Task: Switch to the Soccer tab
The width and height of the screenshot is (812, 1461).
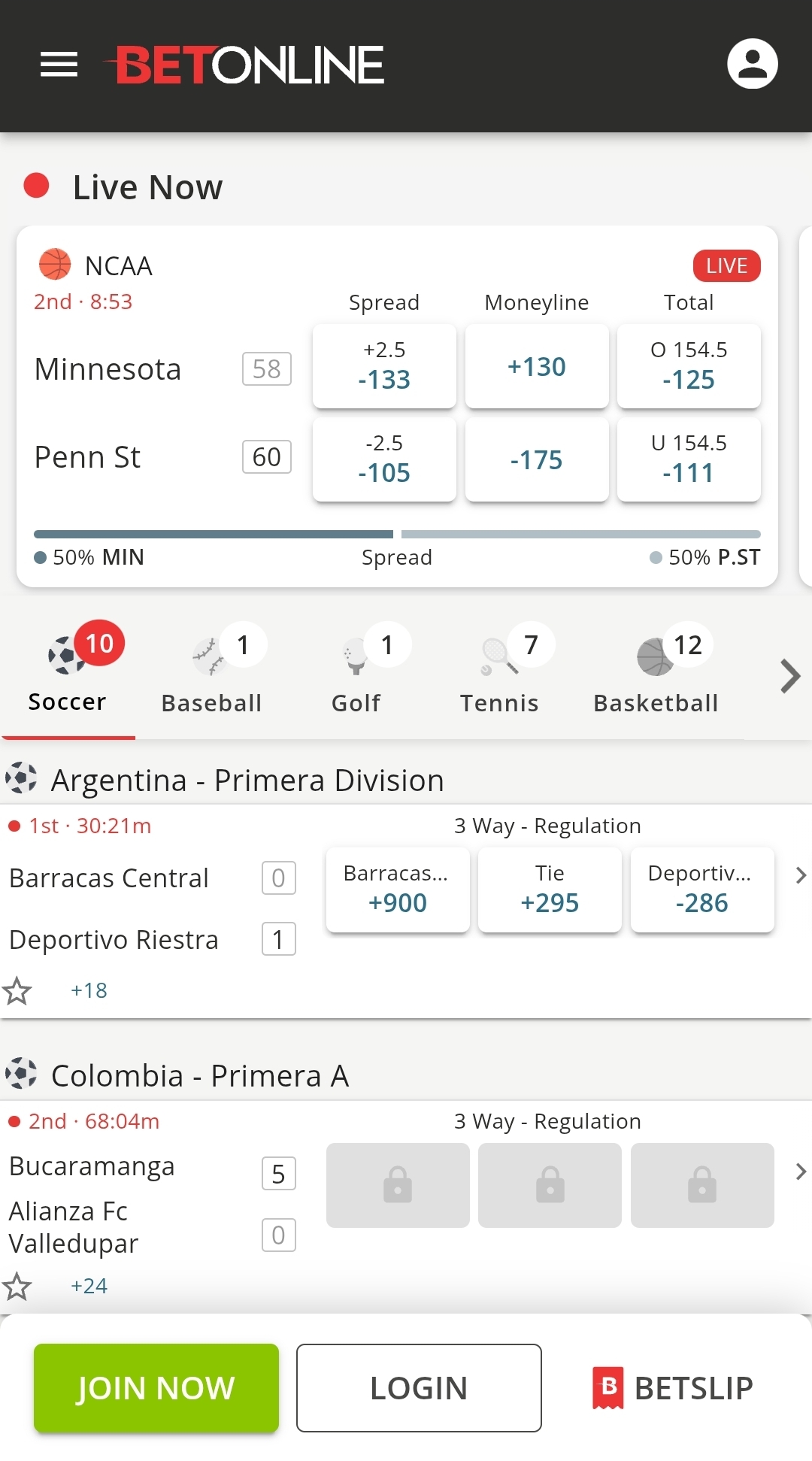Action: click(x=68, y=702)
